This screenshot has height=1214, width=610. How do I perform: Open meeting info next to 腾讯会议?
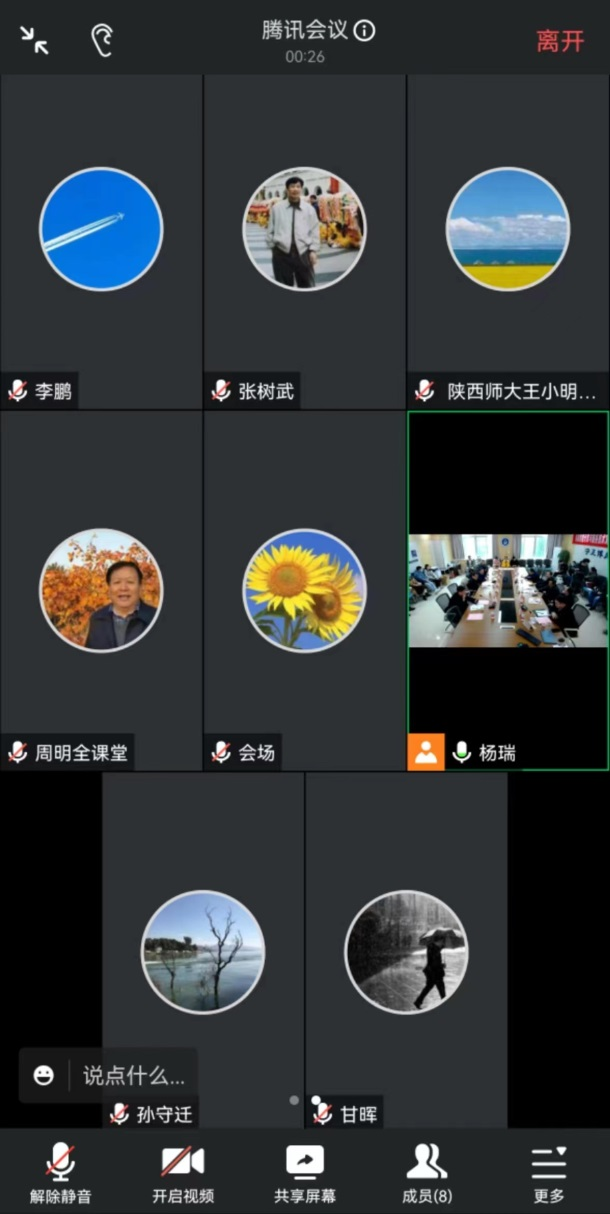365,31
